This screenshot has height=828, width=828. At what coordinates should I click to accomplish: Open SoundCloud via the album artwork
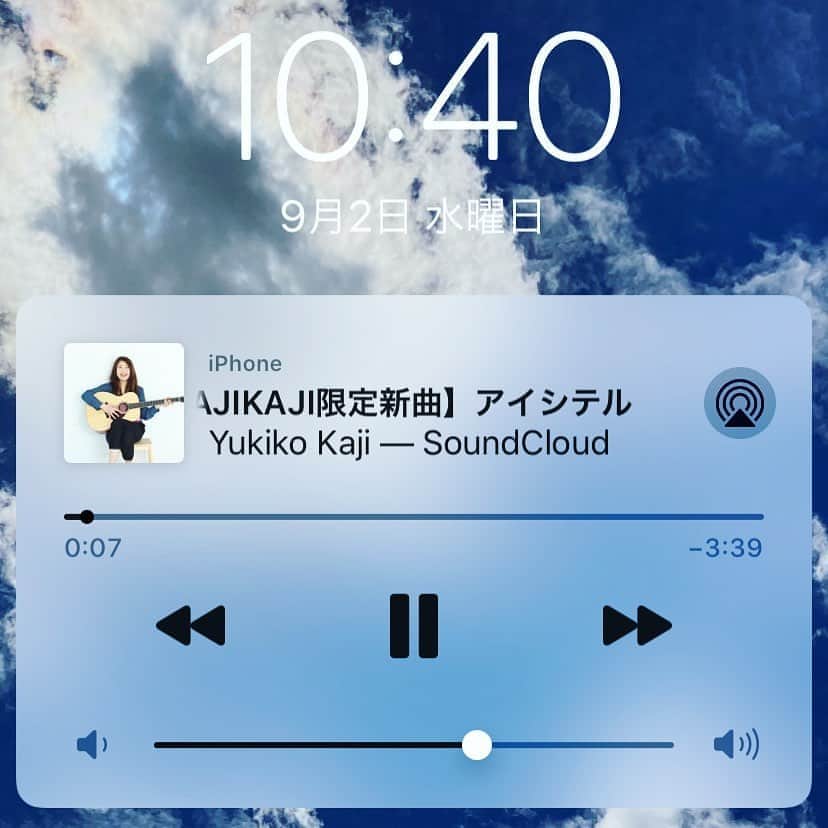(x=124, y=403)
